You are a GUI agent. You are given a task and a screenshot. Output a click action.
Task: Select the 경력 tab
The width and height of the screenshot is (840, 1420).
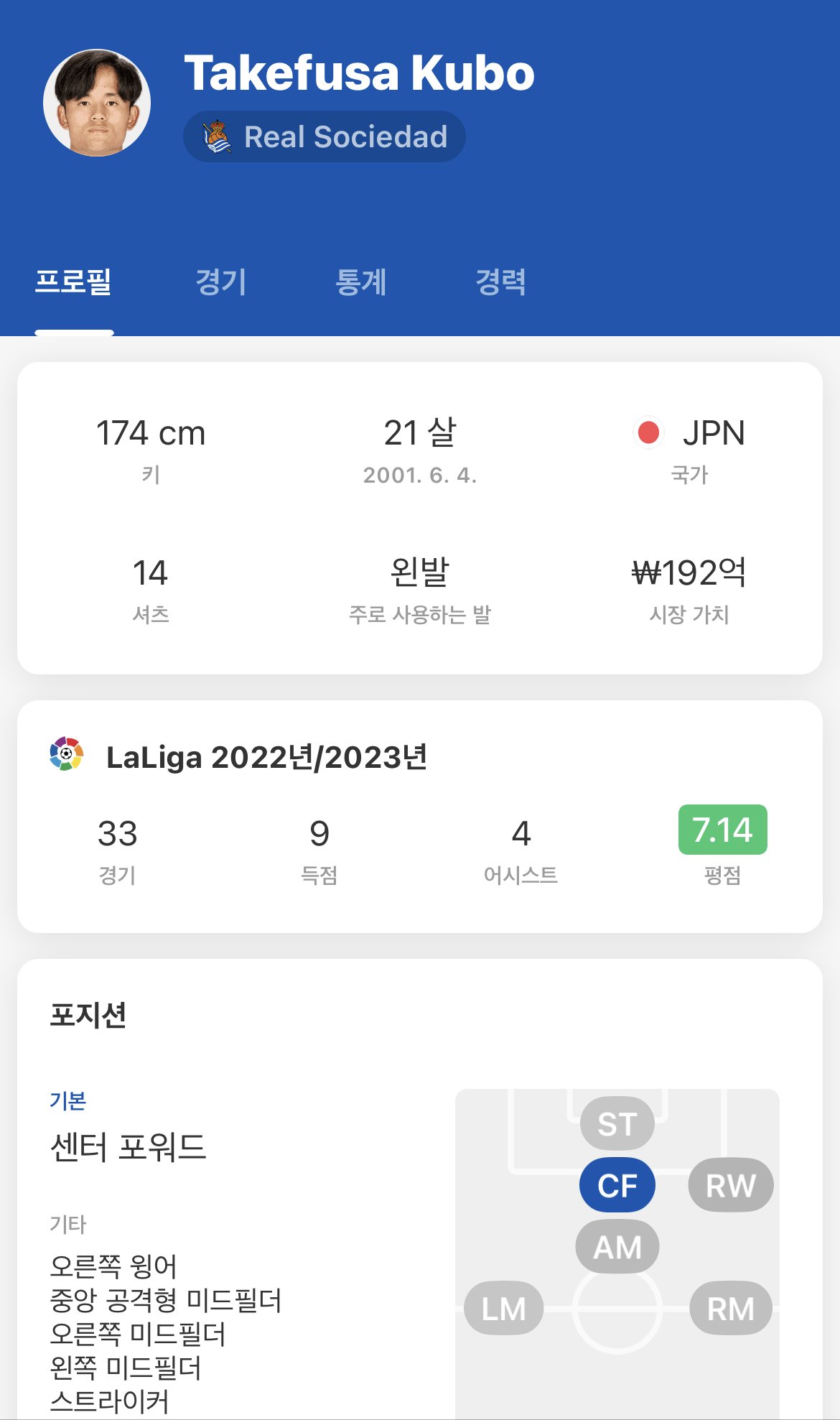[501, 282]
